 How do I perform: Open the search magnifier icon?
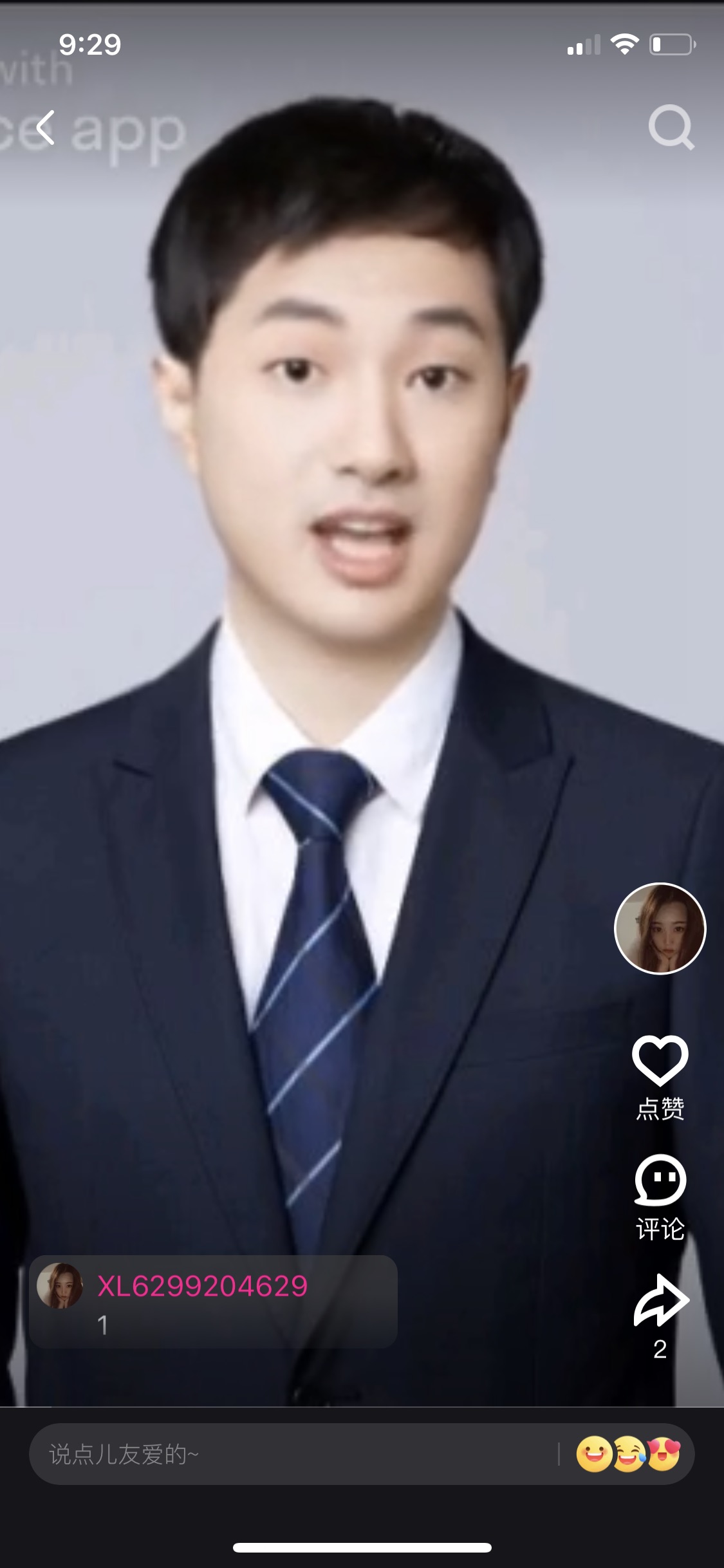(671, 127)
